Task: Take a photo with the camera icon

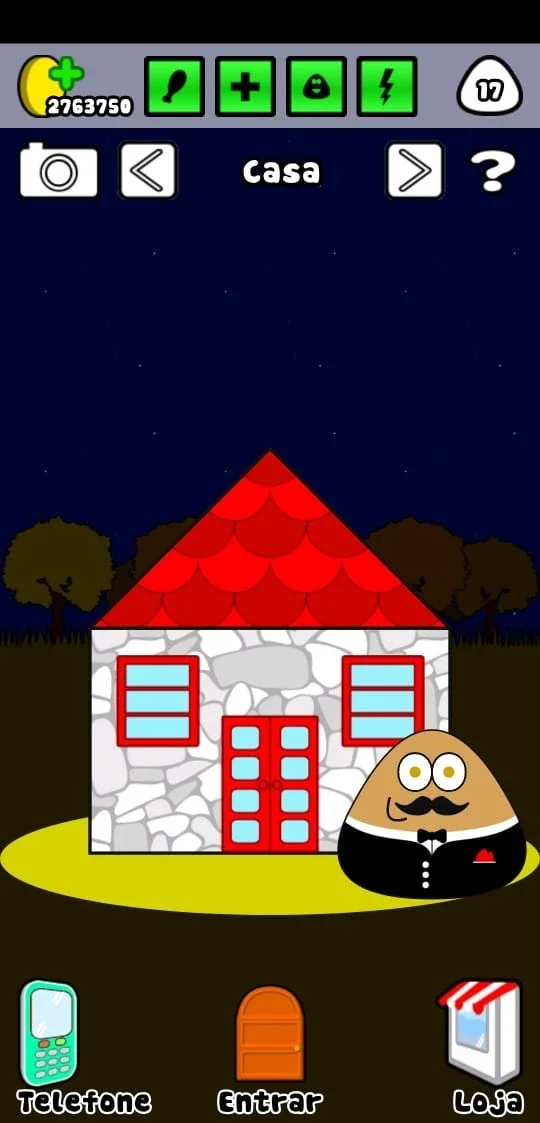Action: (x=59, y=170)
